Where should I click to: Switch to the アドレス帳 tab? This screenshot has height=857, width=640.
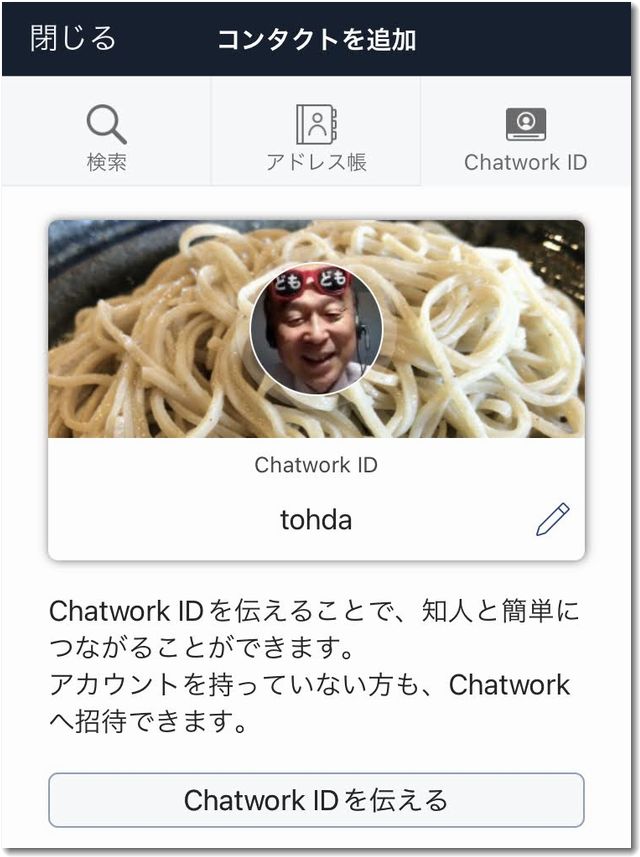click(x=316, y=137)
